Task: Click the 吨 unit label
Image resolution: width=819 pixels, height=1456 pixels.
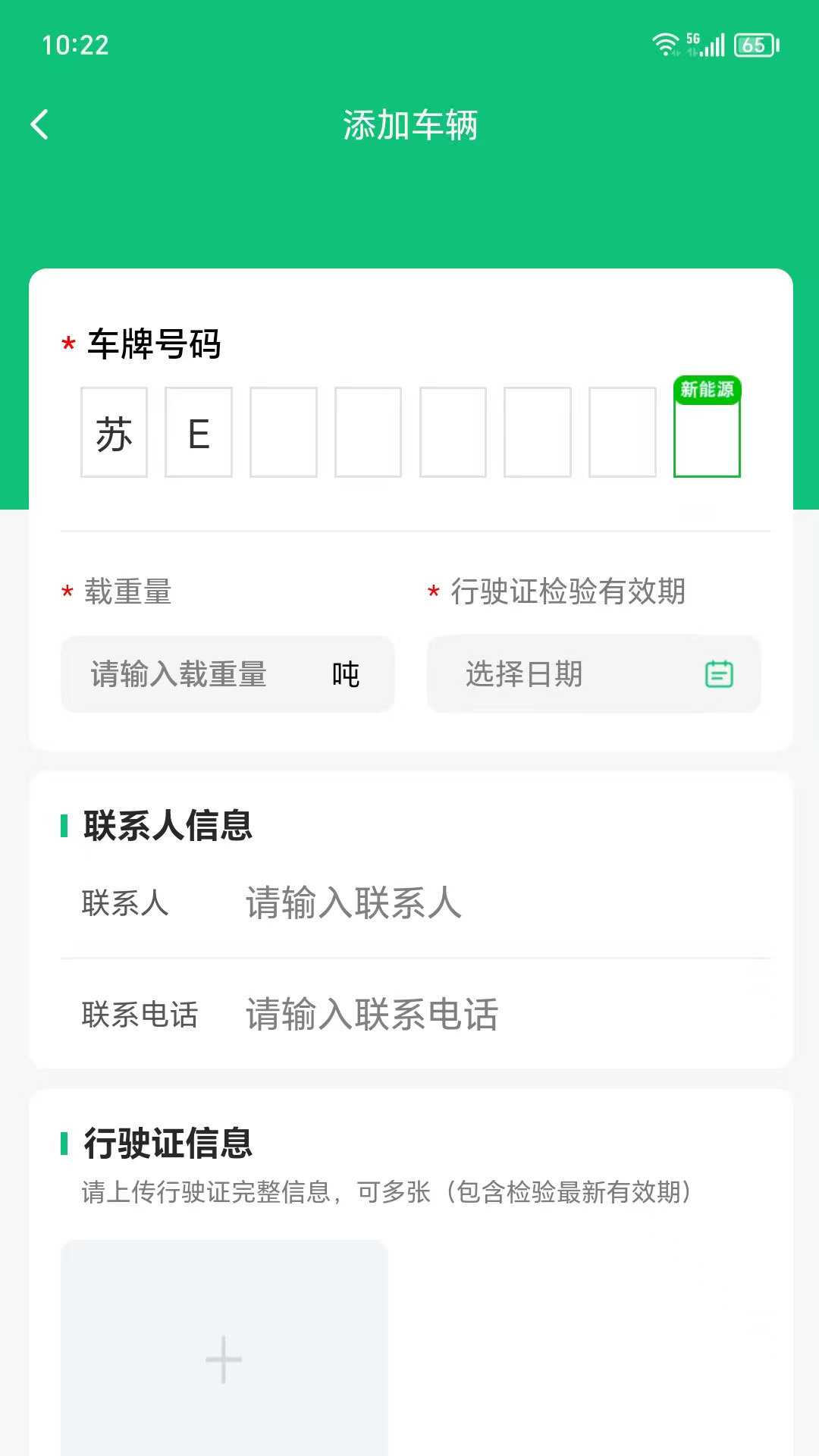Action: (x=347, y=673)
